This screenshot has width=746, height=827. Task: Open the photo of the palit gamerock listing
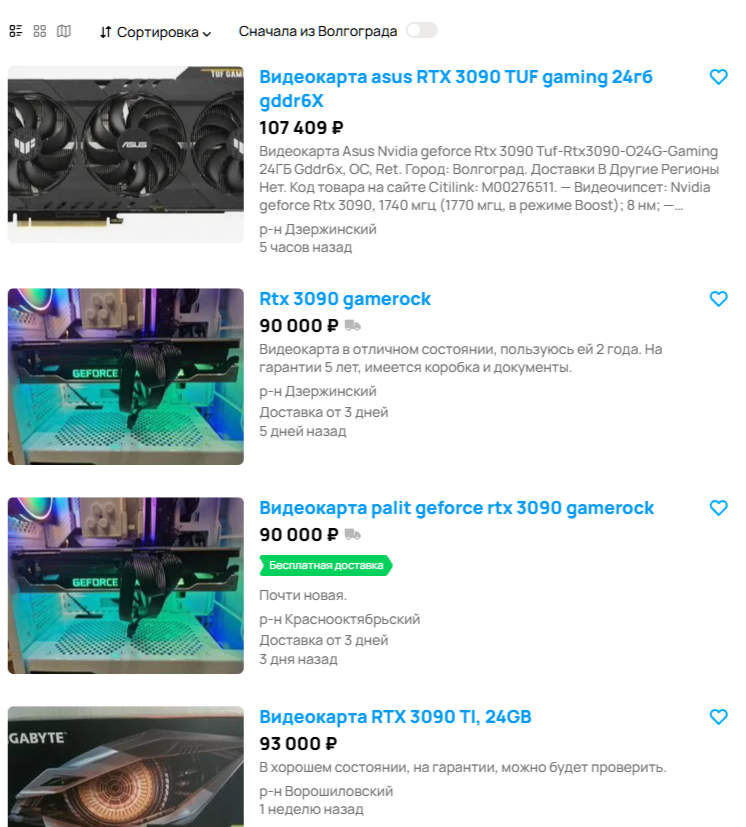coord(125,585)
